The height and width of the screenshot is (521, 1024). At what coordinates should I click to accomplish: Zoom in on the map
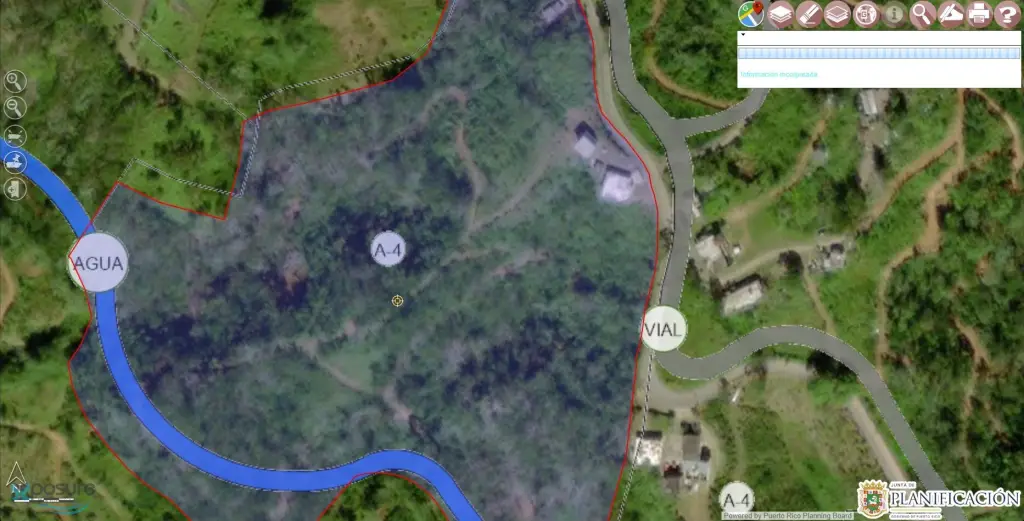15,81
